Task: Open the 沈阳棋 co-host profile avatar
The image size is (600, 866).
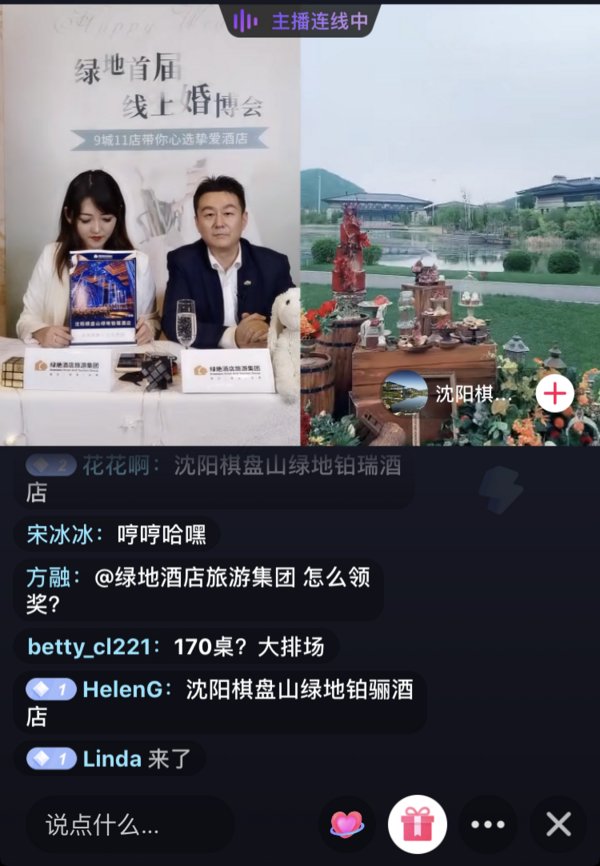Action: 405,393
